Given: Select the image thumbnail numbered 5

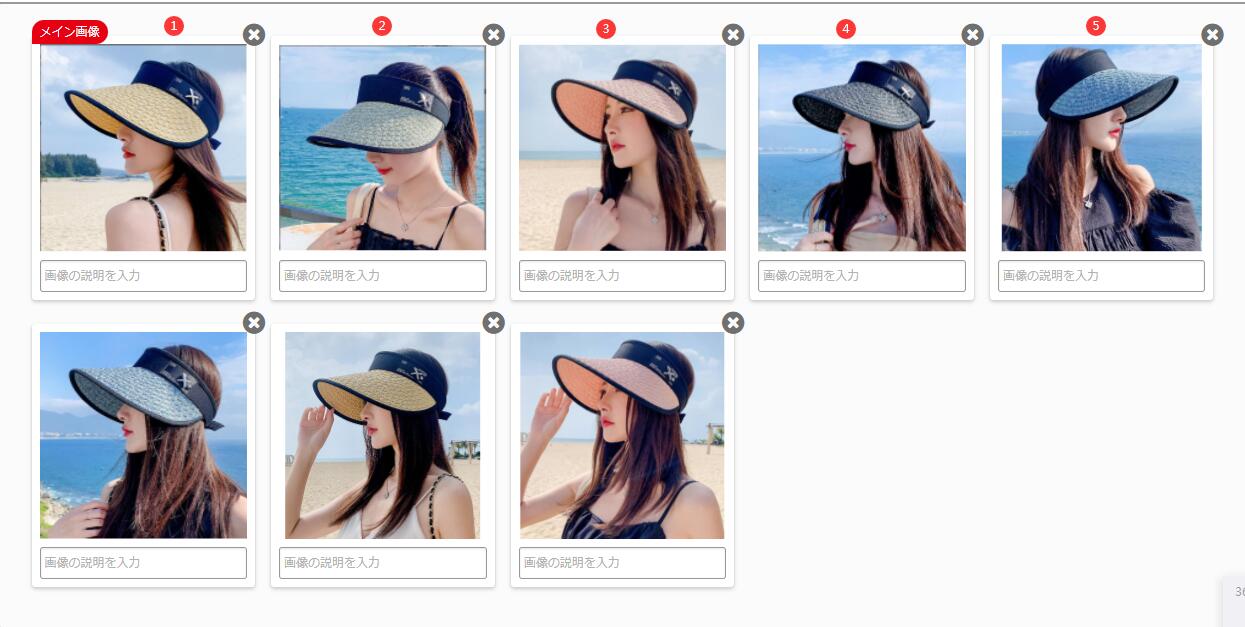Looking at the screenshot, I should tap(1101, 147).
